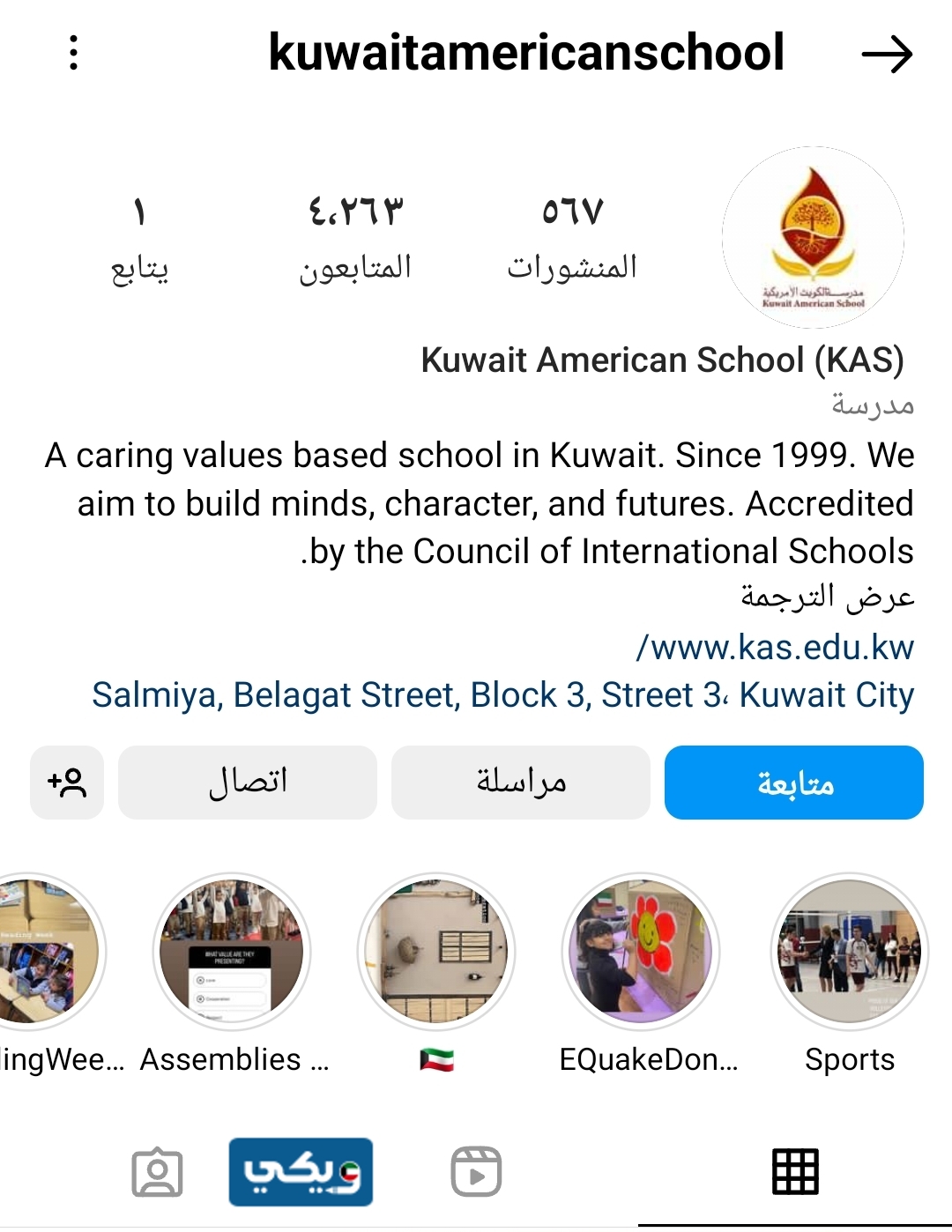Screen dimensions: 952x1232
Task: Open the Kuwait American School profile picture
Action: pos(813,234)
